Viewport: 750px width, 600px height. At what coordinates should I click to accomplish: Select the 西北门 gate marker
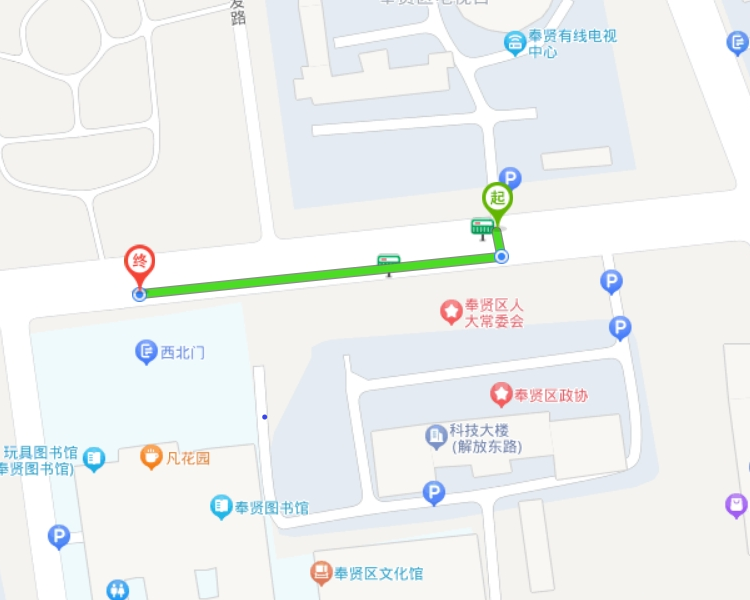pos(147,352)
